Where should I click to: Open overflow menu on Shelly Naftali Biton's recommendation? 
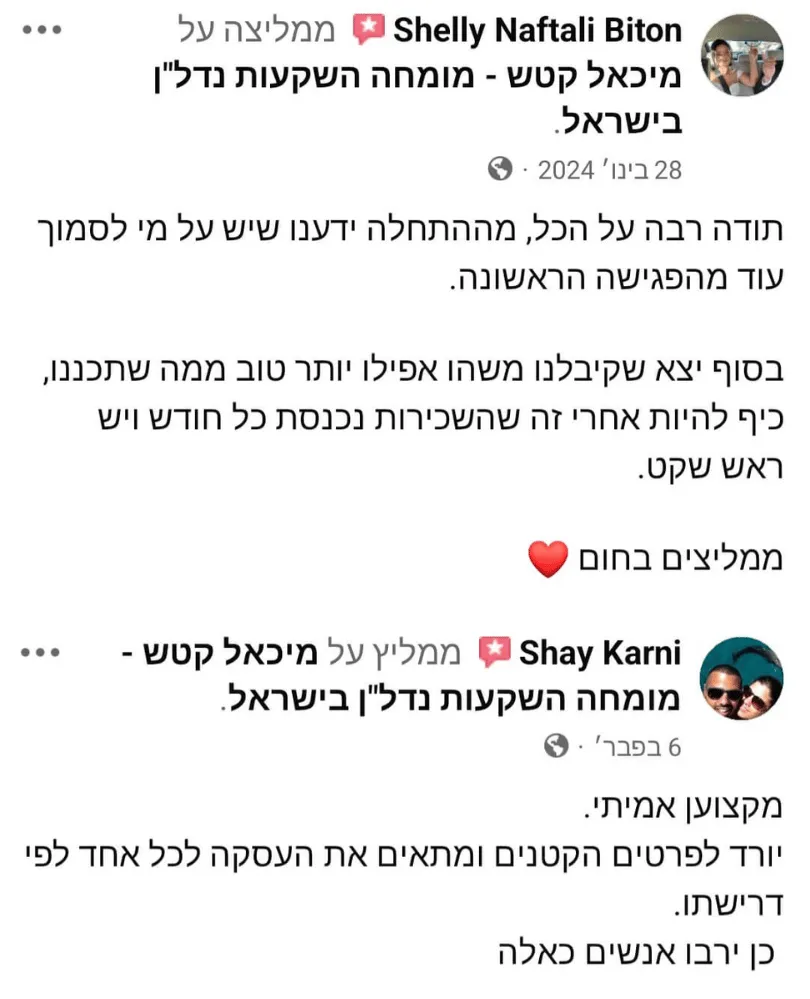[x=45, y=30]
